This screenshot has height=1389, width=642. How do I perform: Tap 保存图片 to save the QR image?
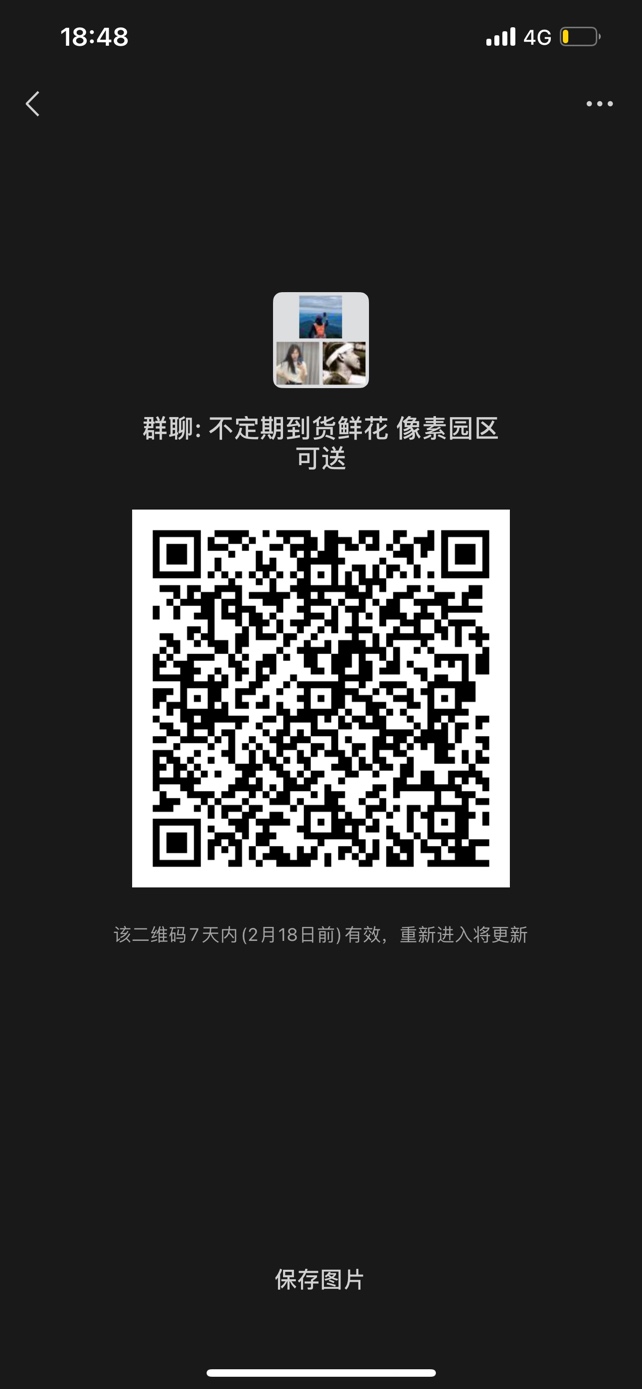pyautogui.click(x=320, y=1279)
